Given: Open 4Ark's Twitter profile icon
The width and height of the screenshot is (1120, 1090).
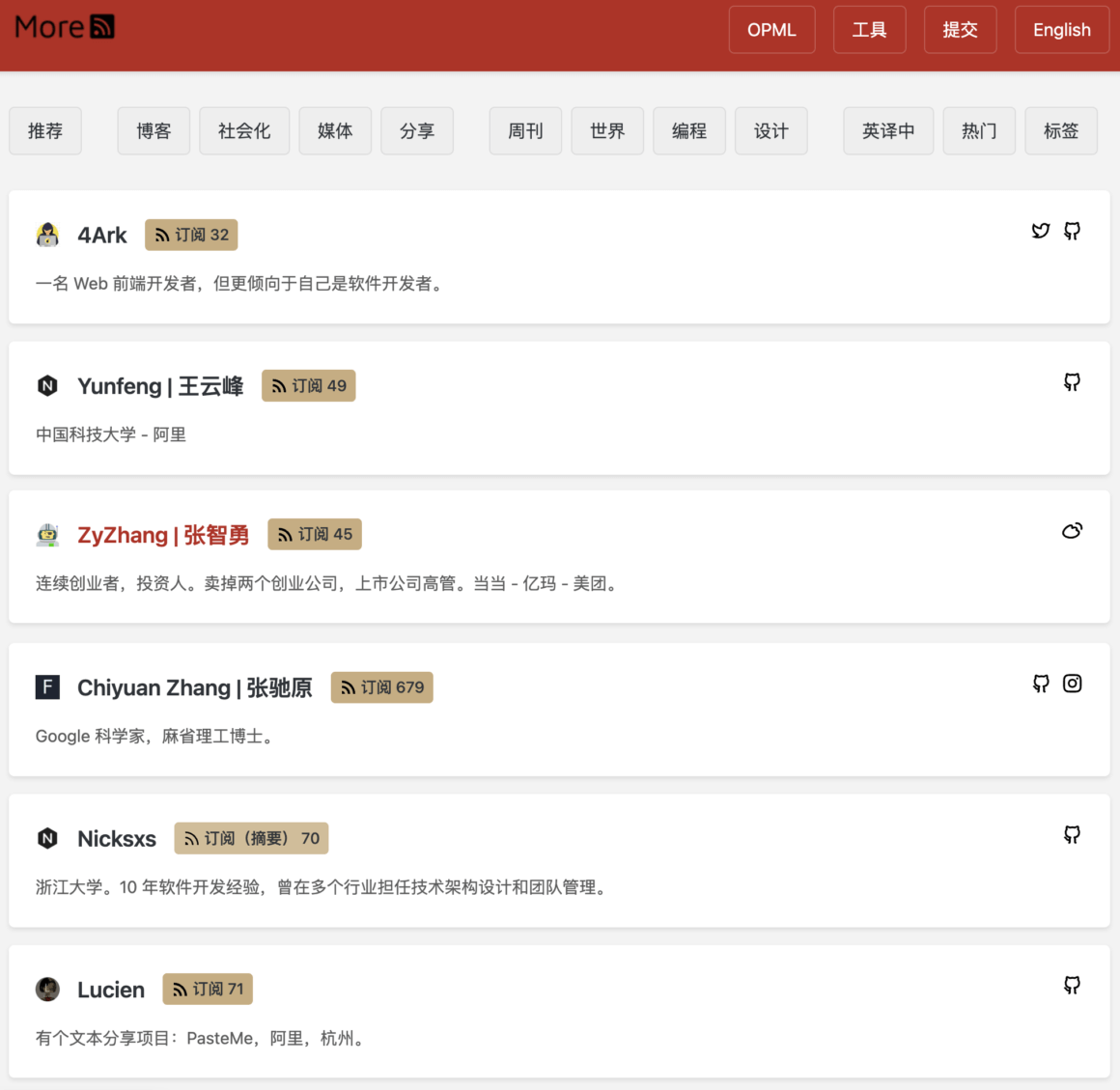Looking at the screenshot, I should pos(1040,231).
